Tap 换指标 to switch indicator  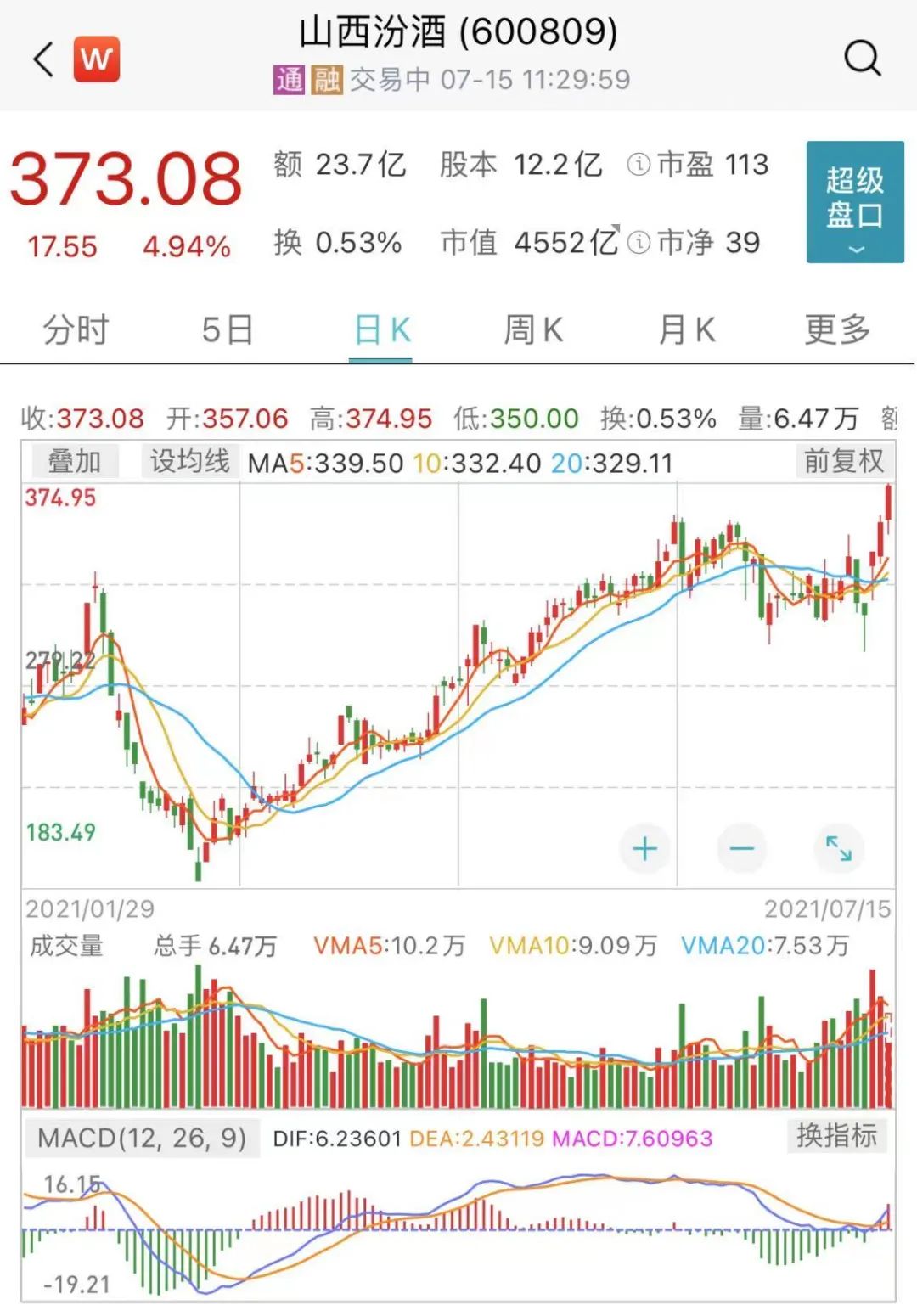pyautogui.click(x=836, y=1136)
